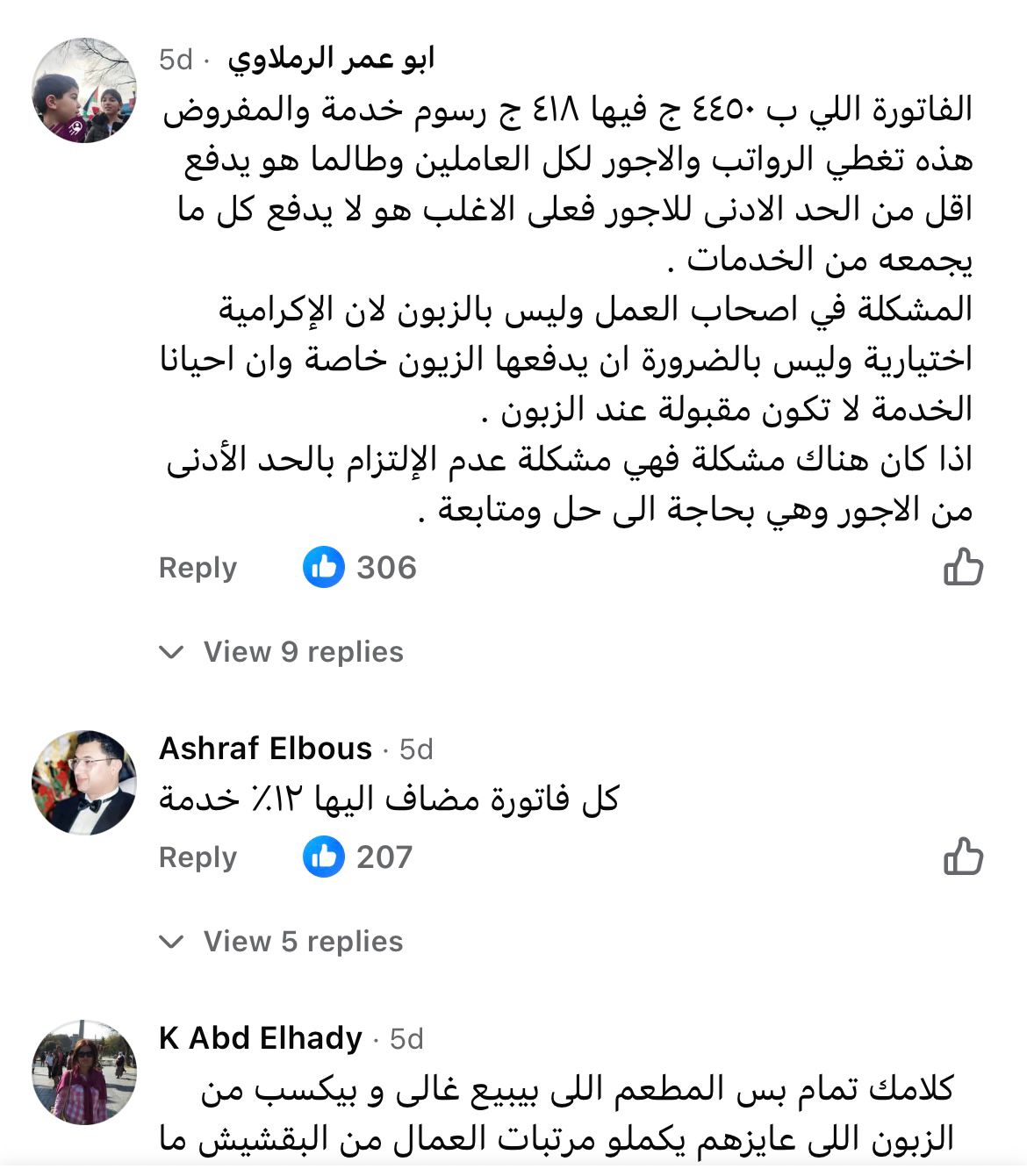View Ashraf Elbous's profile picture

[84, 782]
